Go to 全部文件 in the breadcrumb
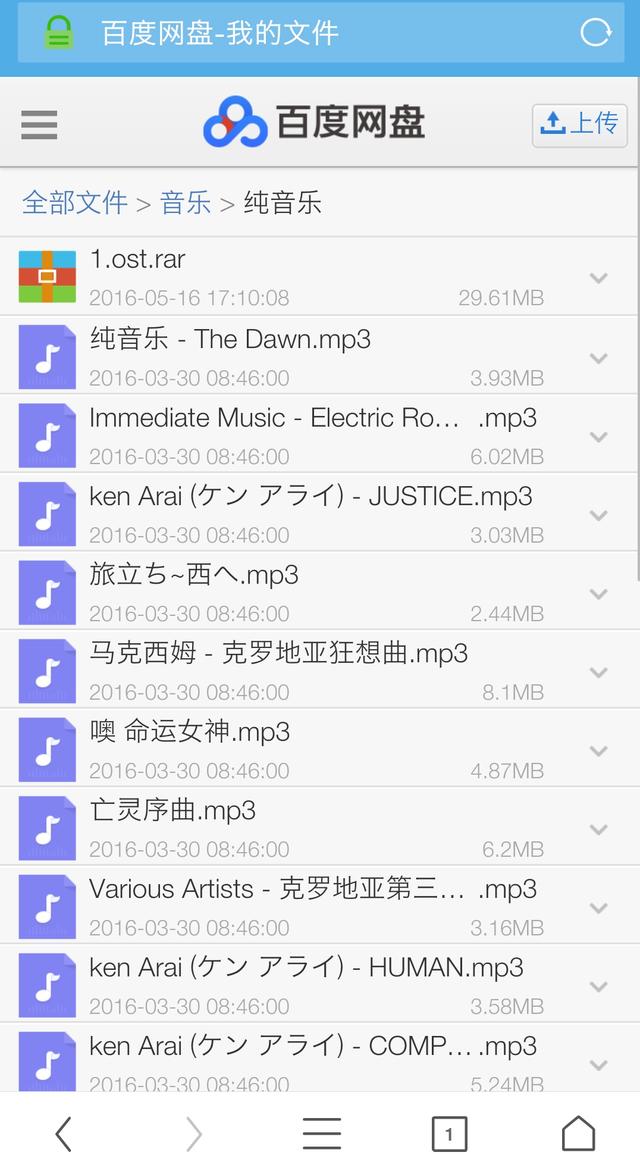The image size is (640, 1171). tap(75, 203)
